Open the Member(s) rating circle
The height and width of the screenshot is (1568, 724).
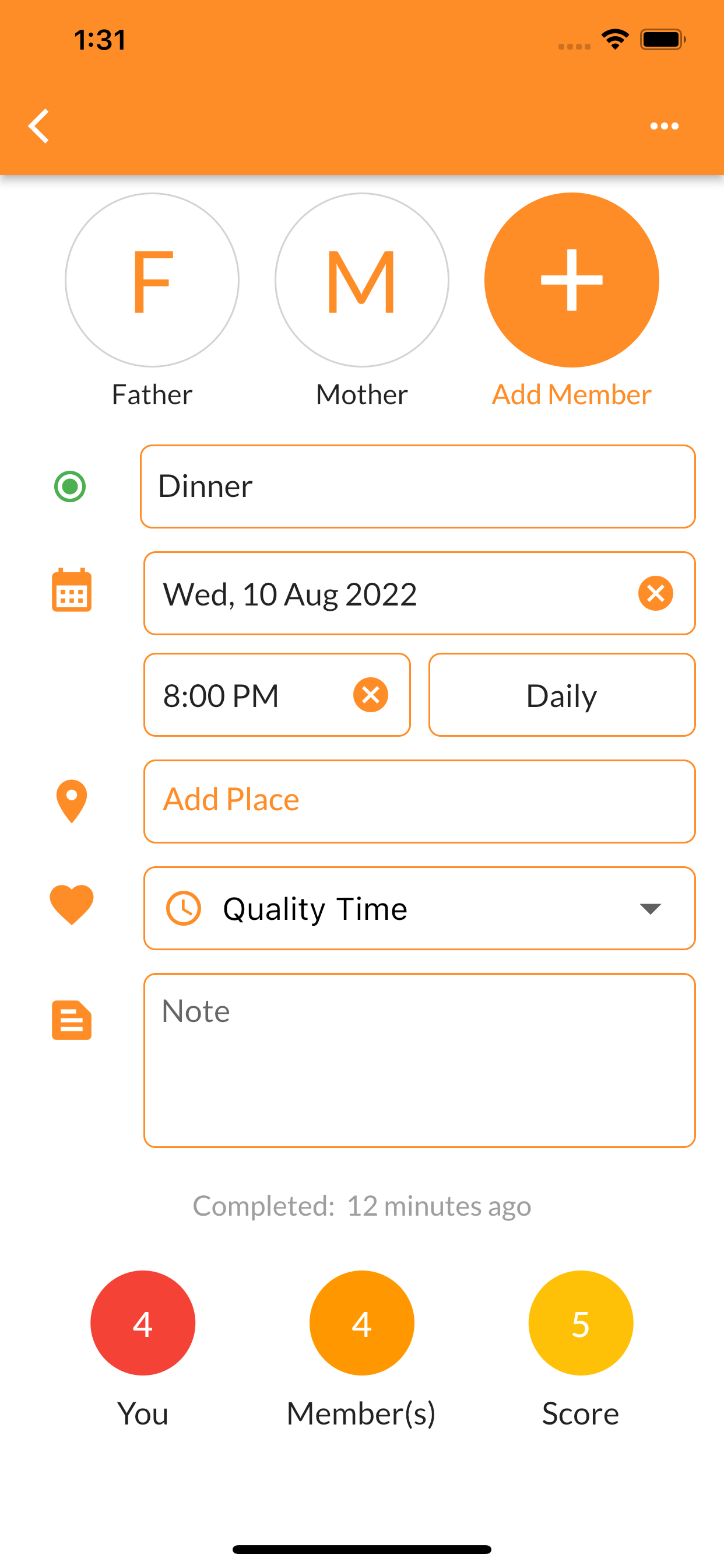tap(362, 1322)
